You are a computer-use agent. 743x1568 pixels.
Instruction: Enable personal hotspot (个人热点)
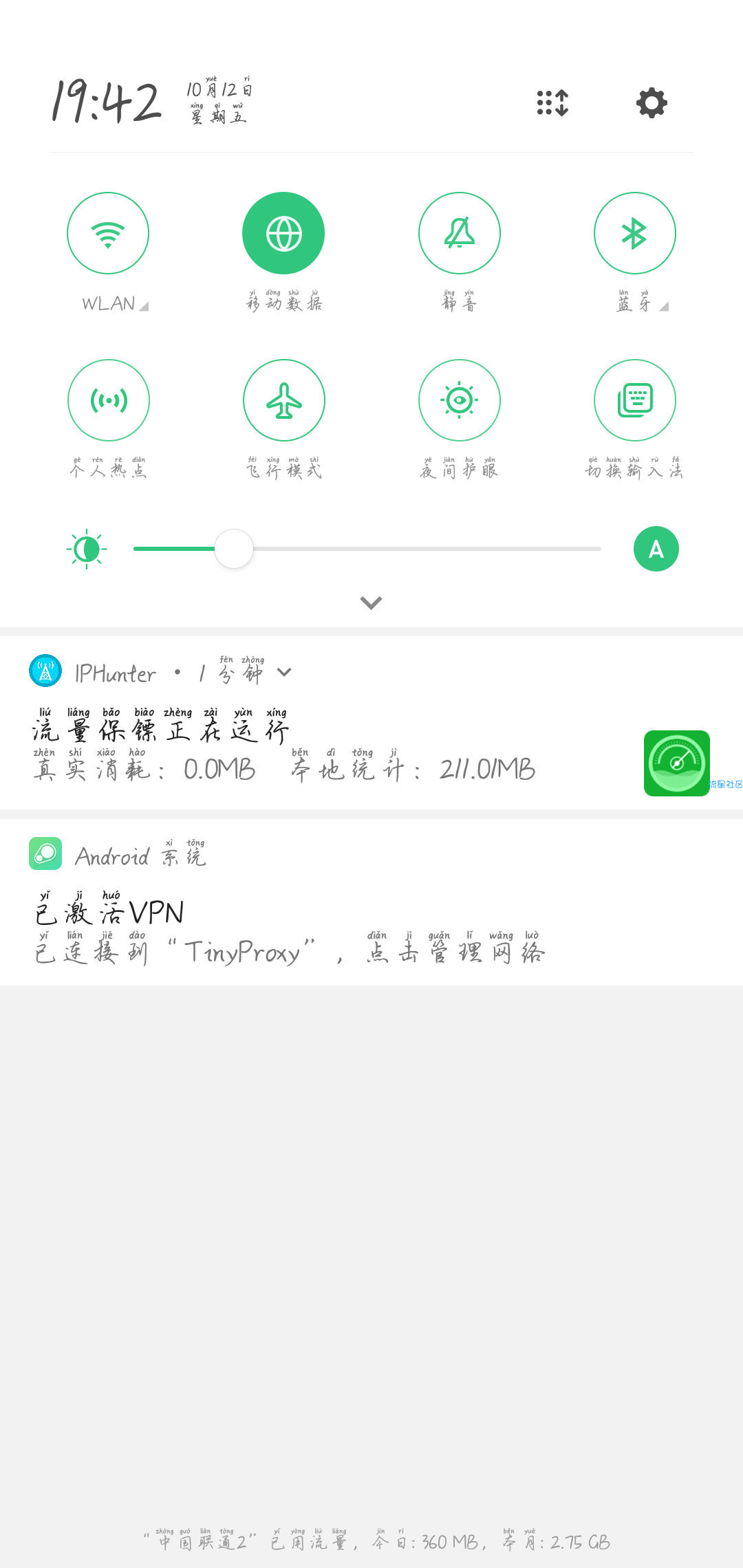109,400
